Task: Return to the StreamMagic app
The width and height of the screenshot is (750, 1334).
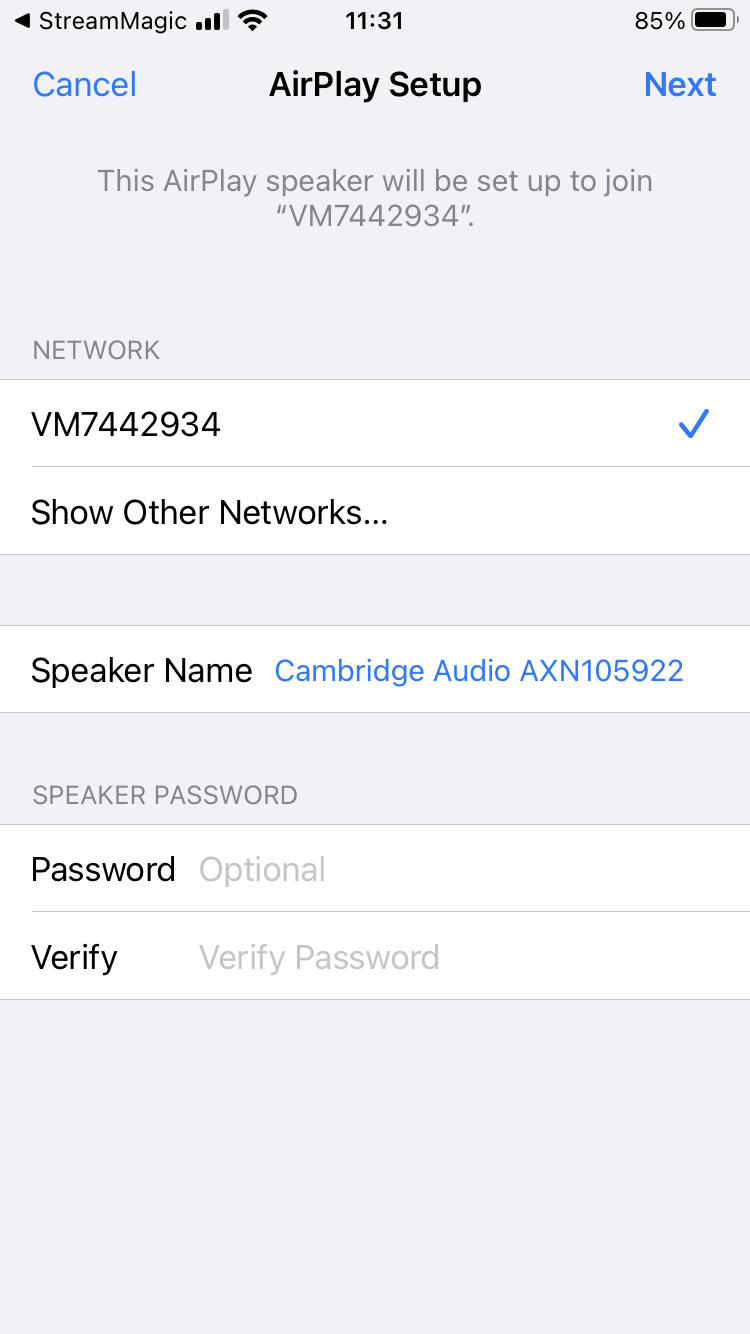Action: click(x=100, y=21)
